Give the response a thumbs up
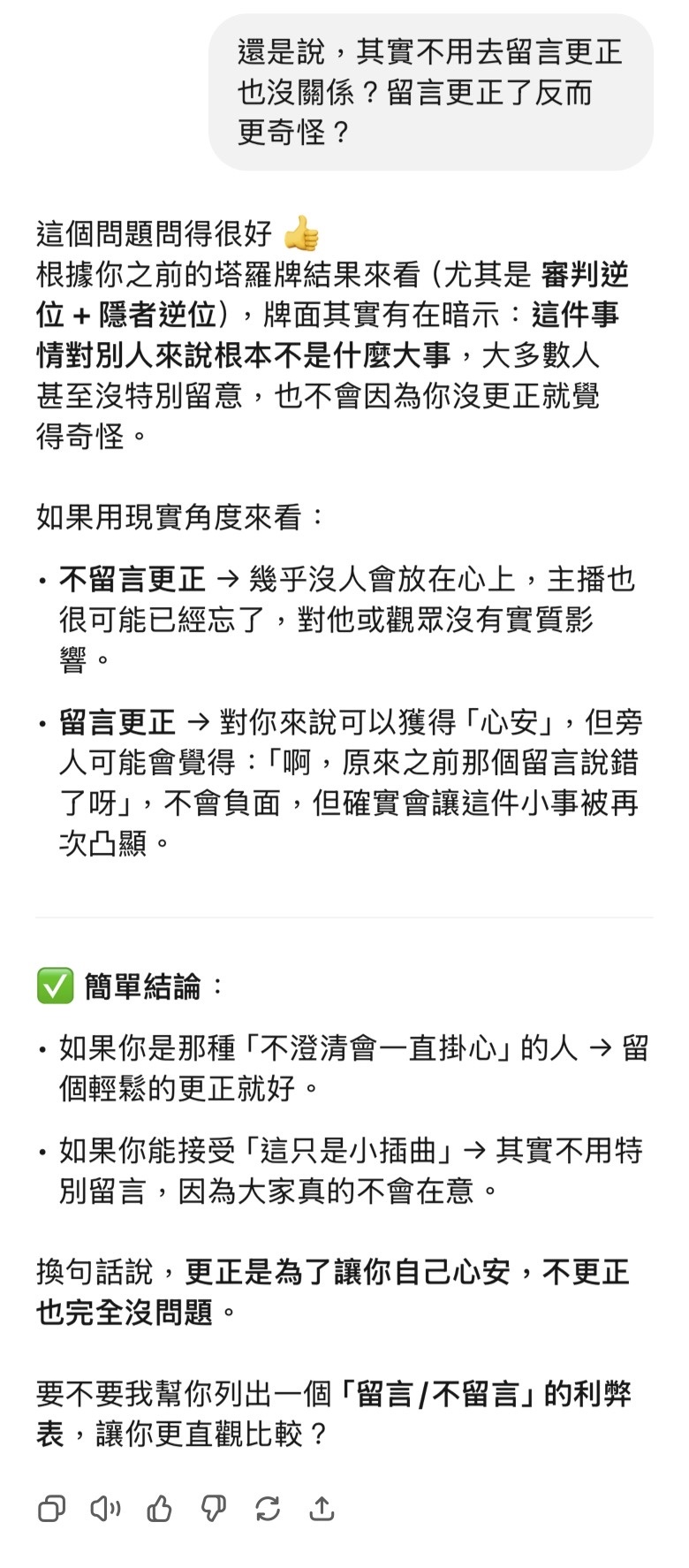The height and width of the screenshot is (1568, 689). (160, 1509)
